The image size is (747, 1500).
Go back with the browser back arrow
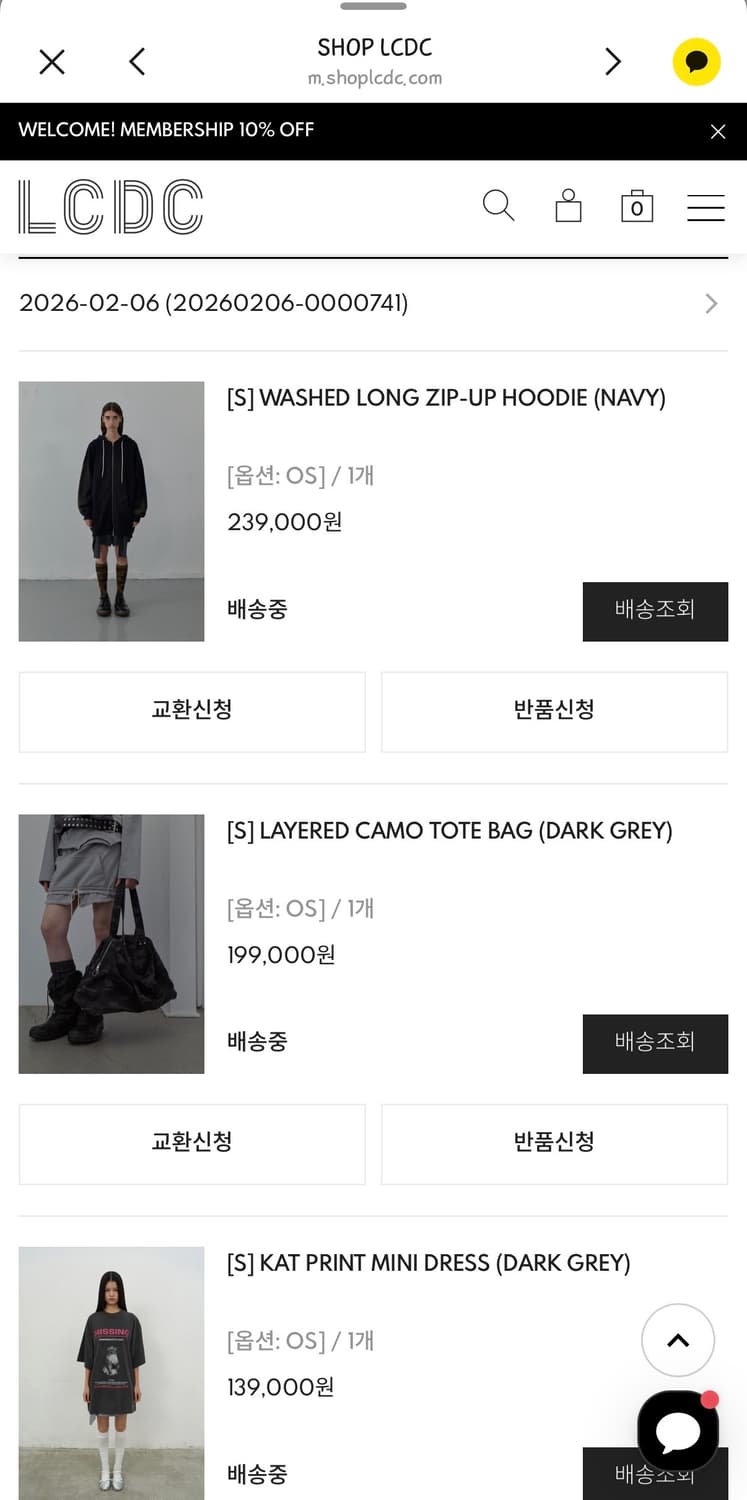138,61
